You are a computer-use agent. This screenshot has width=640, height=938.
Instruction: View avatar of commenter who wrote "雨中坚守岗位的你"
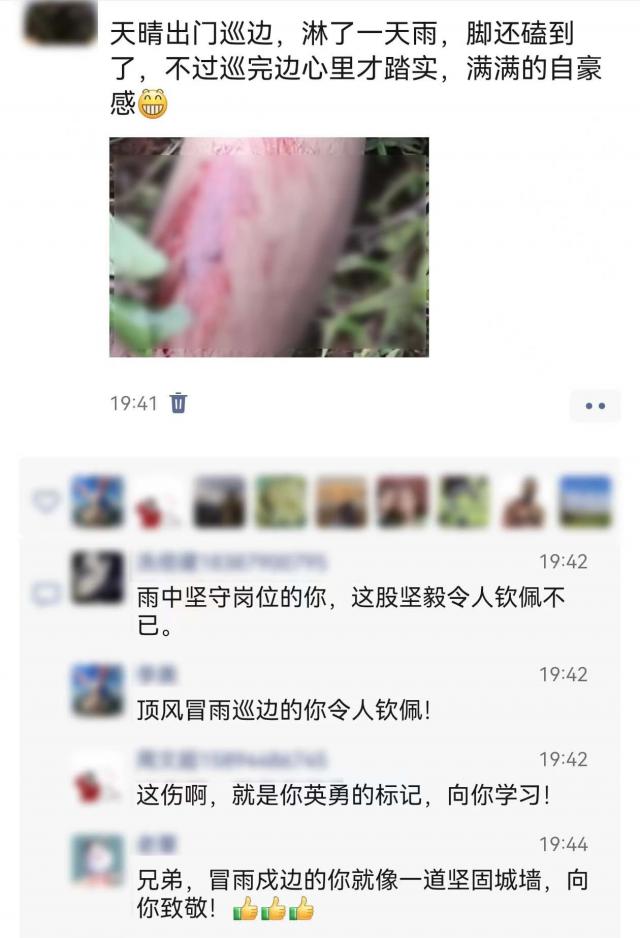tap(97, 578)
